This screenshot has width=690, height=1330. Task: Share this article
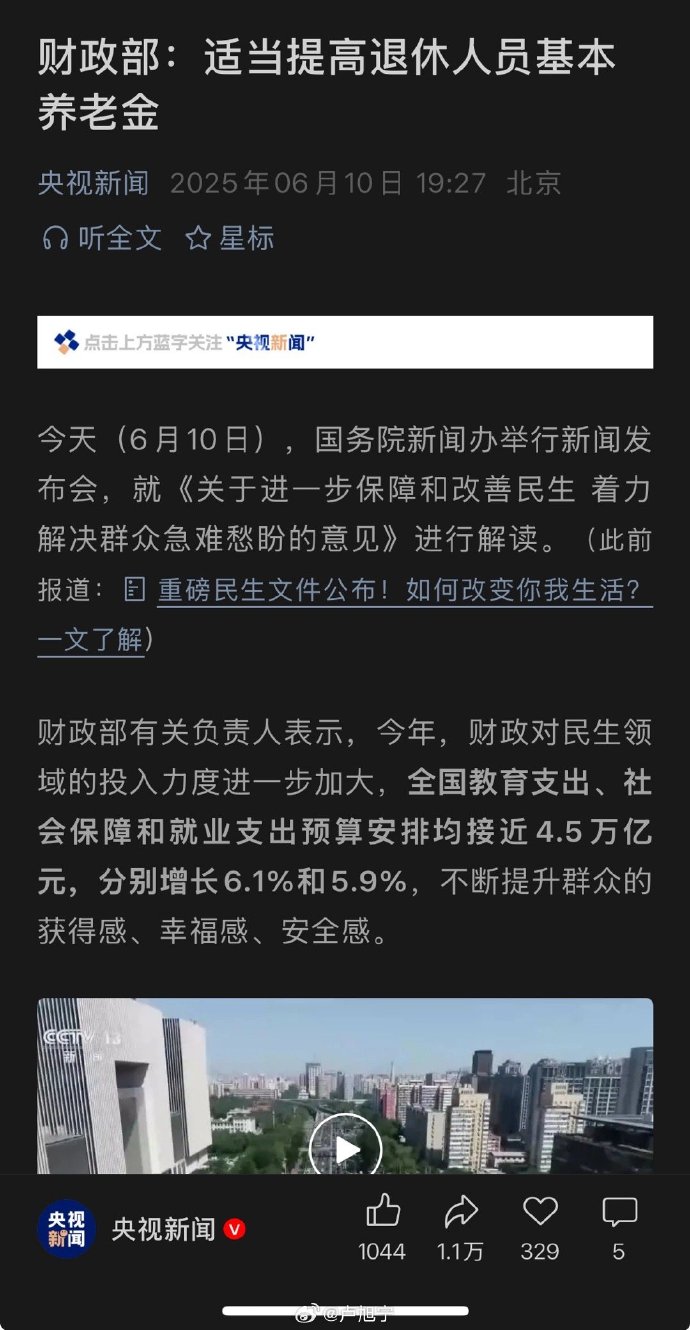click(461, 1214)
